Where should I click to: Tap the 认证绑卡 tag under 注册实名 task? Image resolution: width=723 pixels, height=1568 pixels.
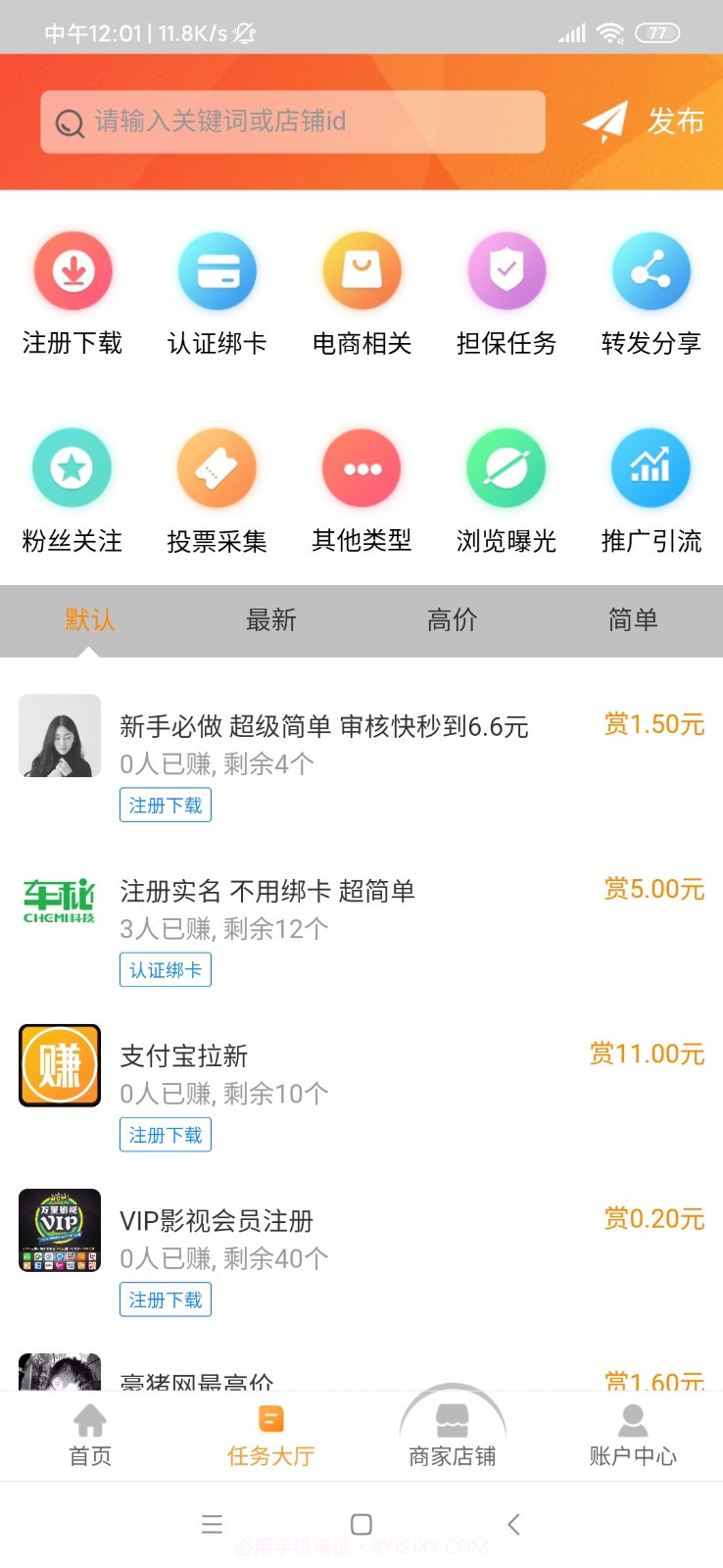coord(165,969)
